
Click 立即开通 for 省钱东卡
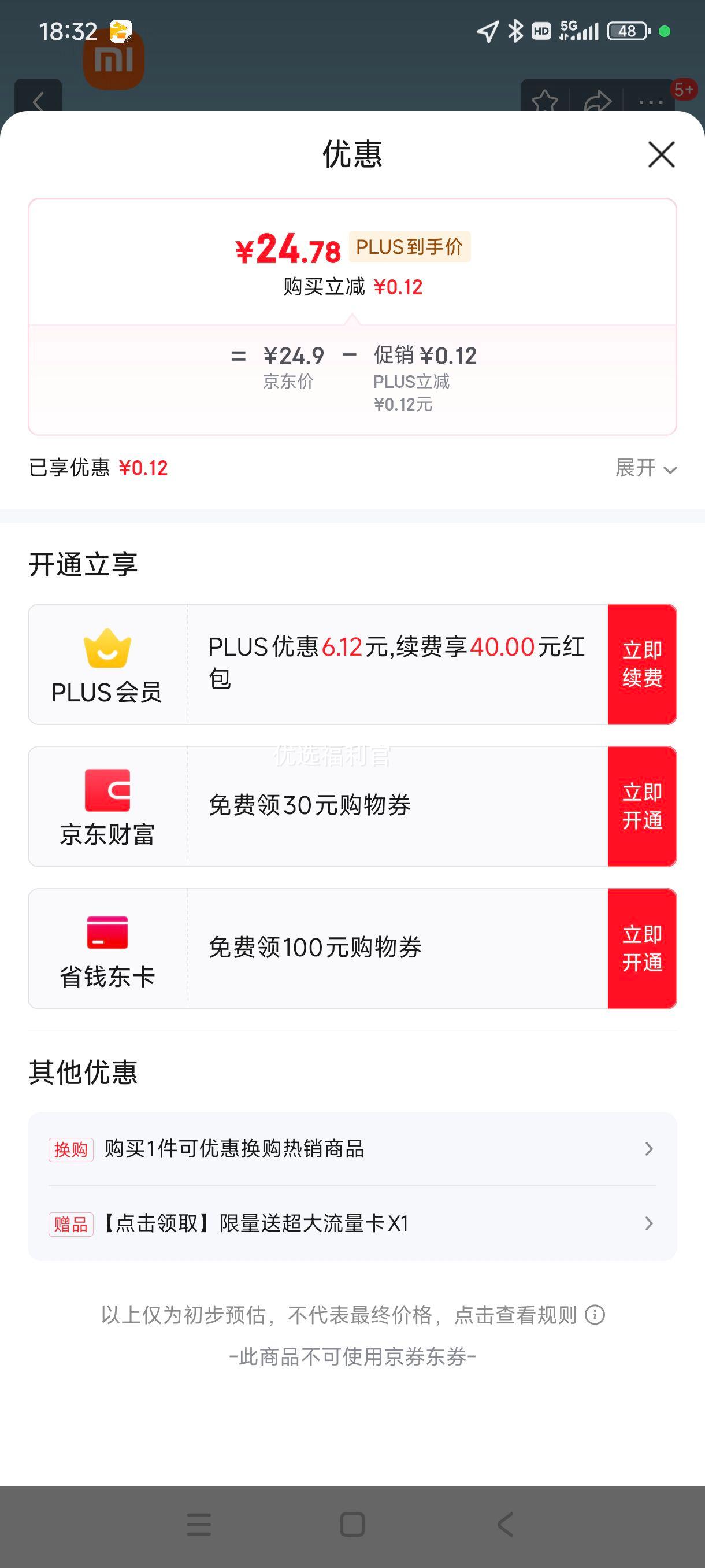pos(642,947)
